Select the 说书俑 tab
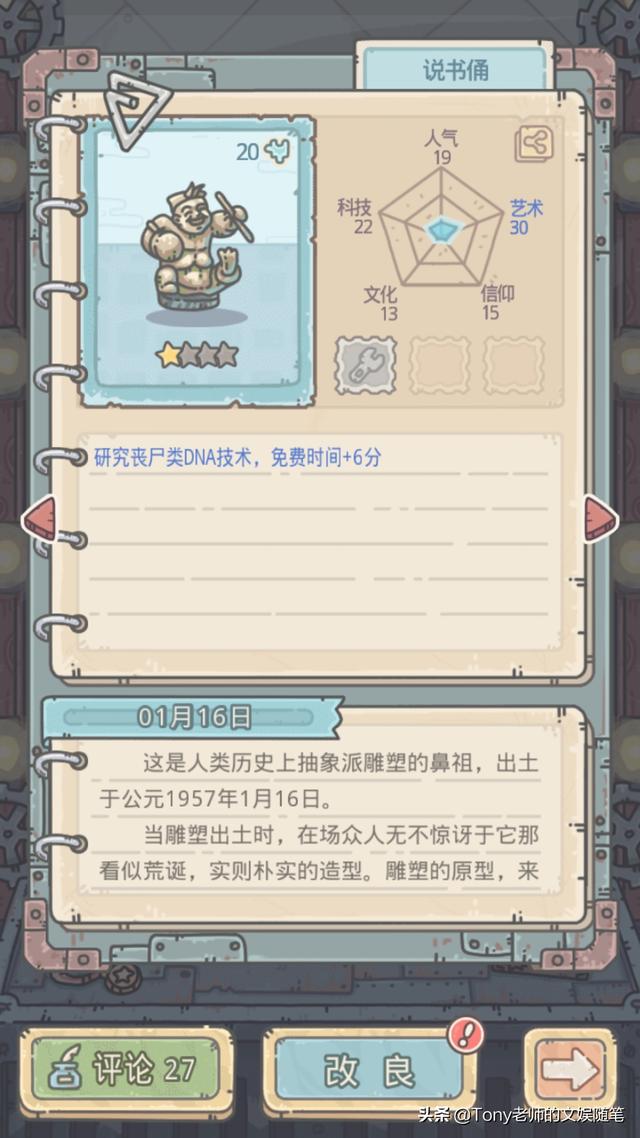The height and width of the screenshot is (1138, 640). coord(456,70)
